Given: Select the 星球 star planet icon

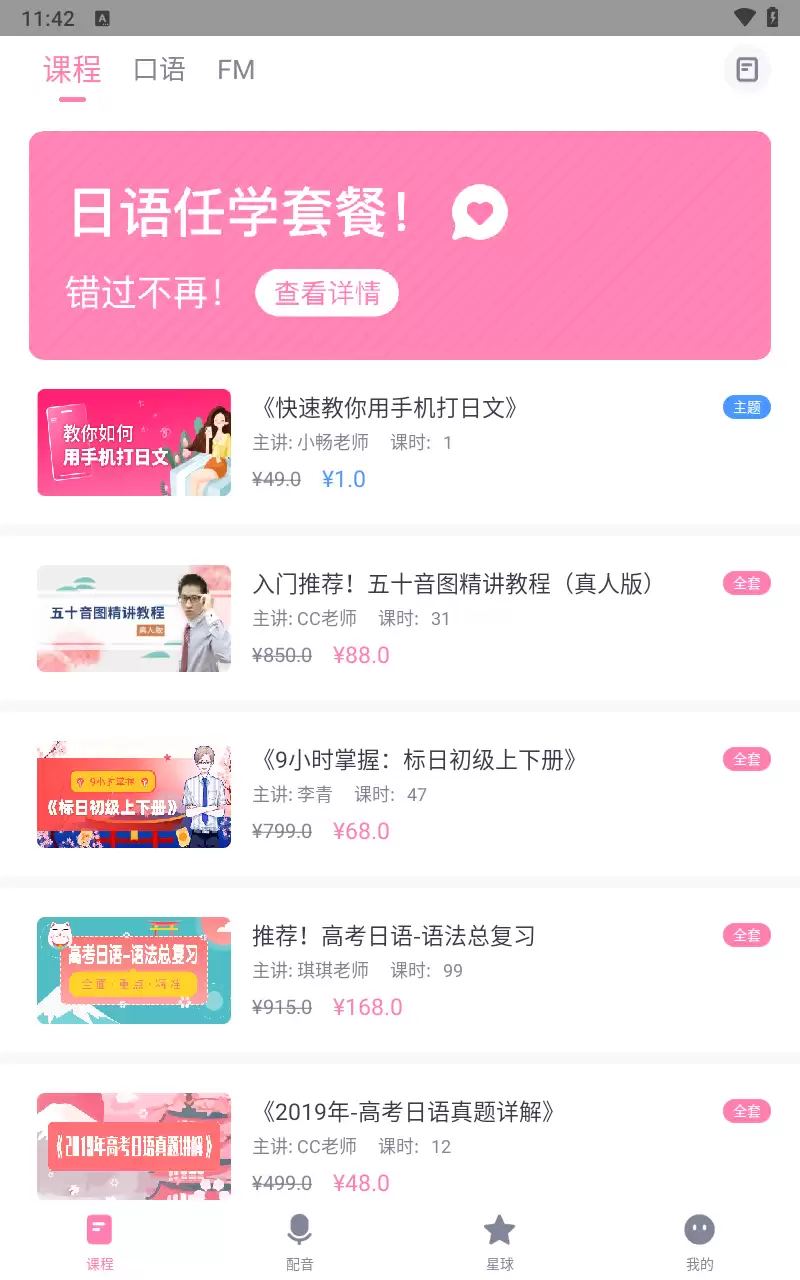Looking at the screenshot, I should point(499,1229).
